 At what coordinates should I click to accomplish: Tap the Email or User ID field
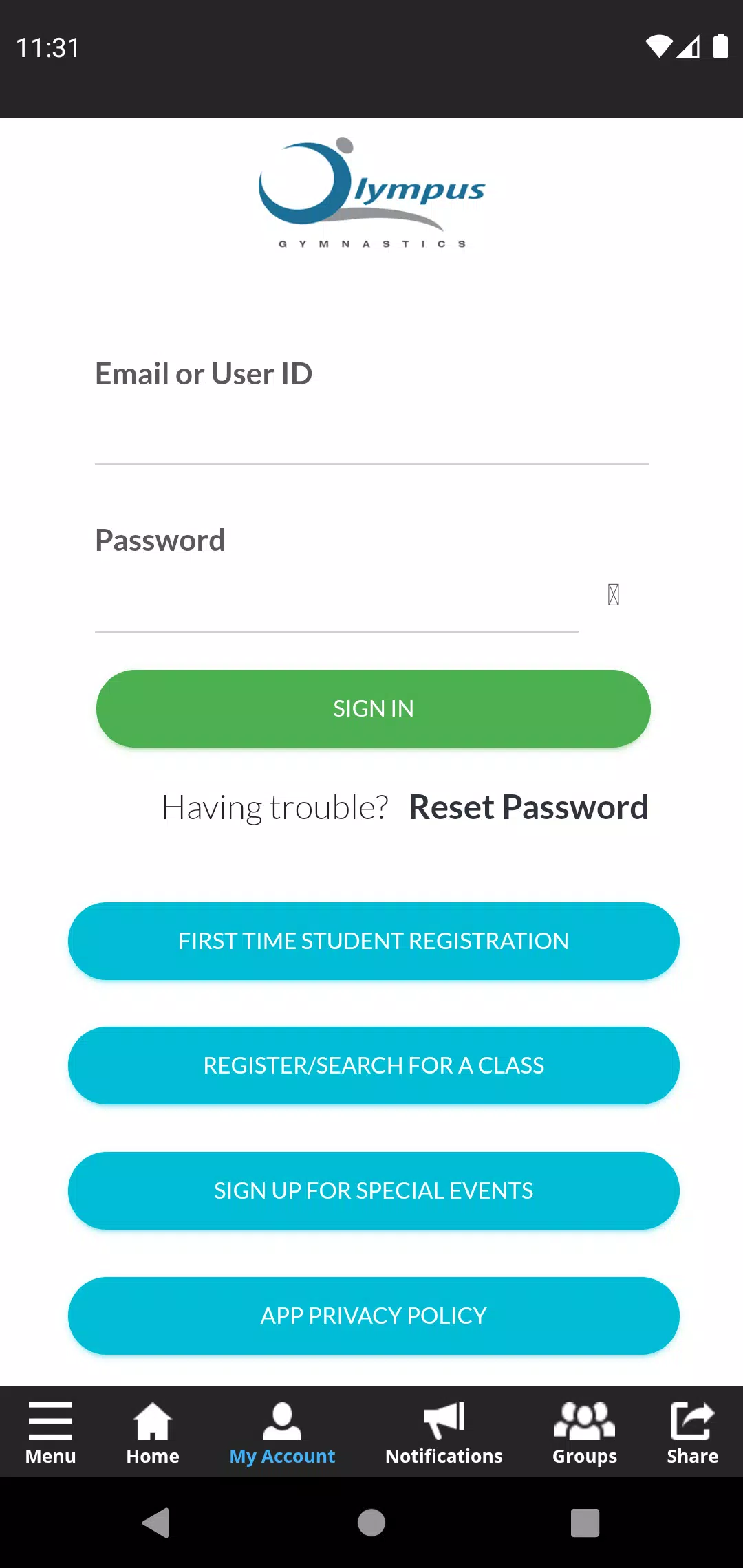[x=371, y=433]
